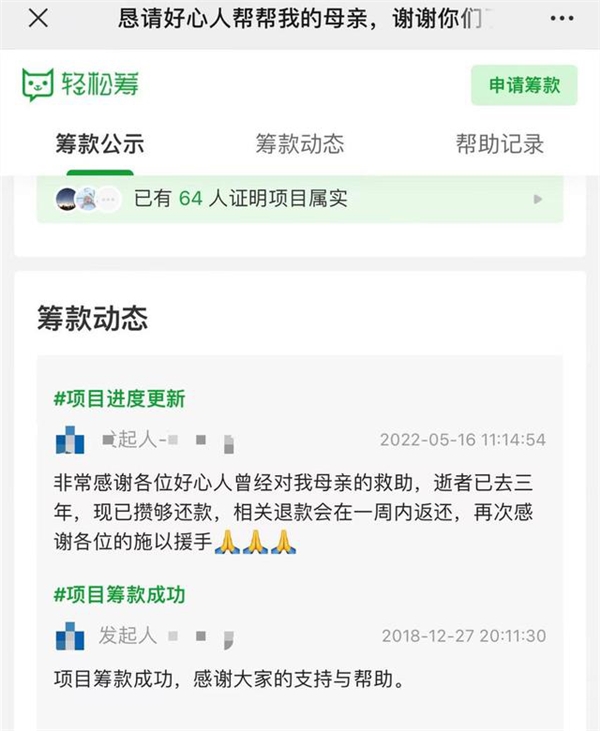Open the 64人证明项目属实 row
The width and height of the screenshot is (600, 731).
pyautogui.click(x=299, y=199)
